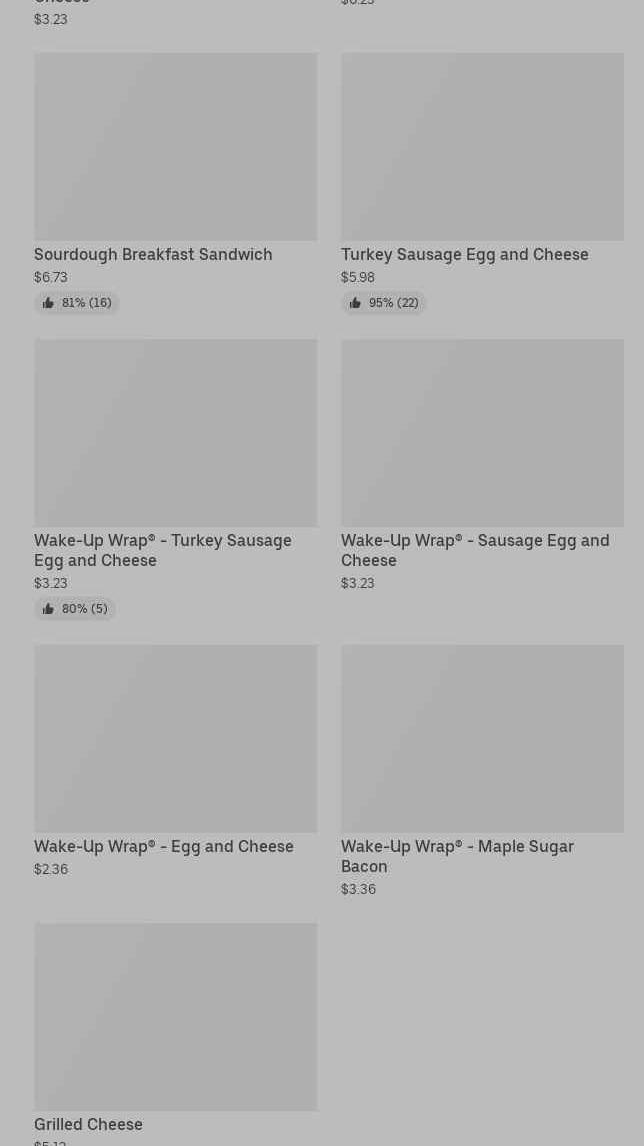Select Turkey Sausage Egg and Cheese
644x1146 pixels.
[481, 147]
